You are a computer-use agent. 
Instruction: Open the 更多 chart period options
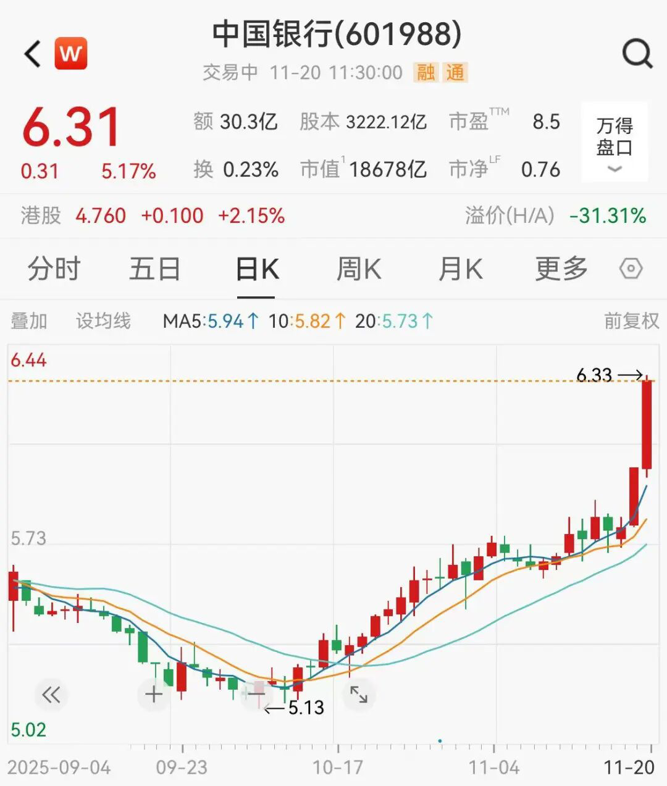[x=561, y=269]
